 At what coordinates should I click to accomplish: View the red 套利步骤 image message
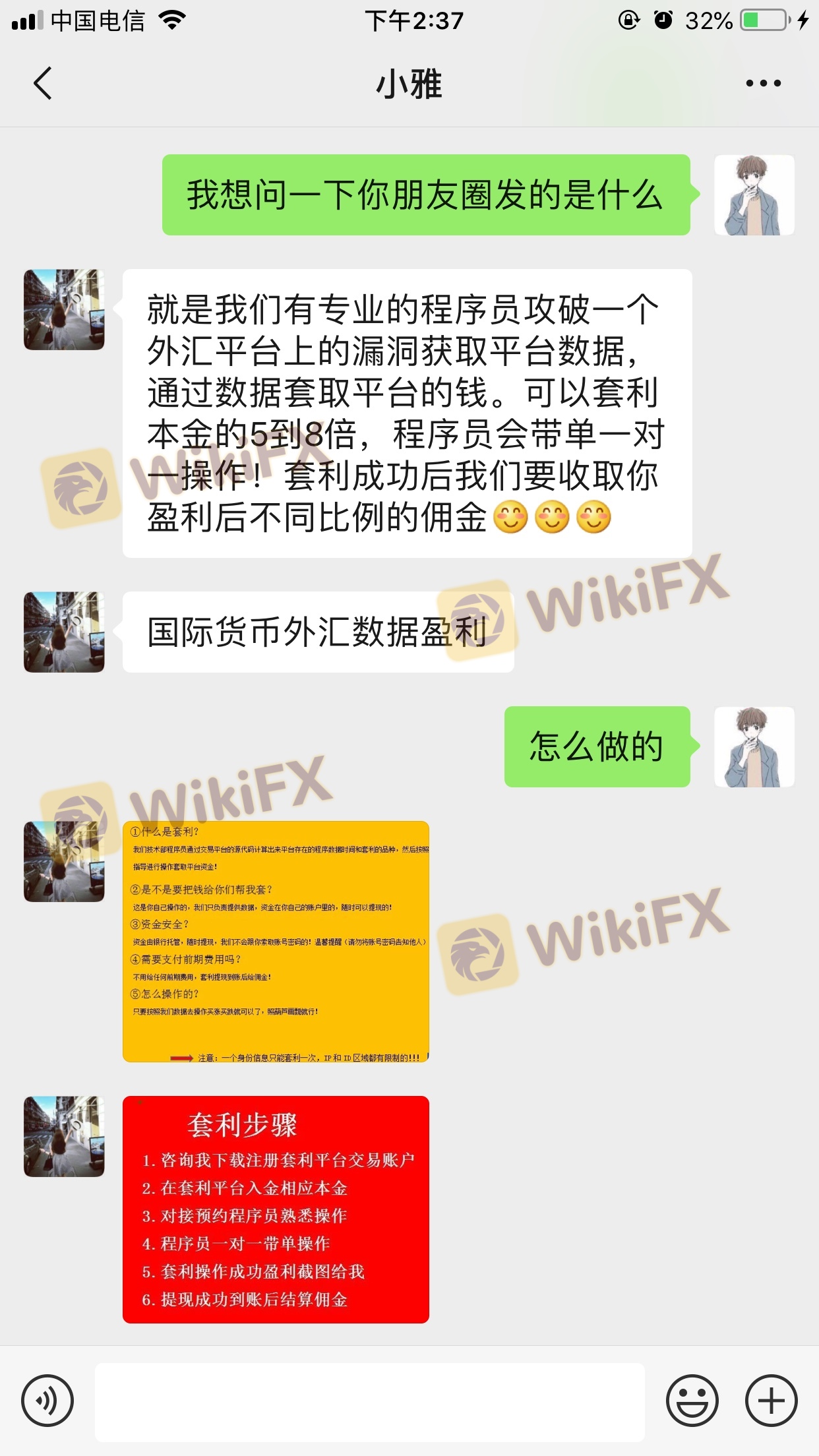276,1209
